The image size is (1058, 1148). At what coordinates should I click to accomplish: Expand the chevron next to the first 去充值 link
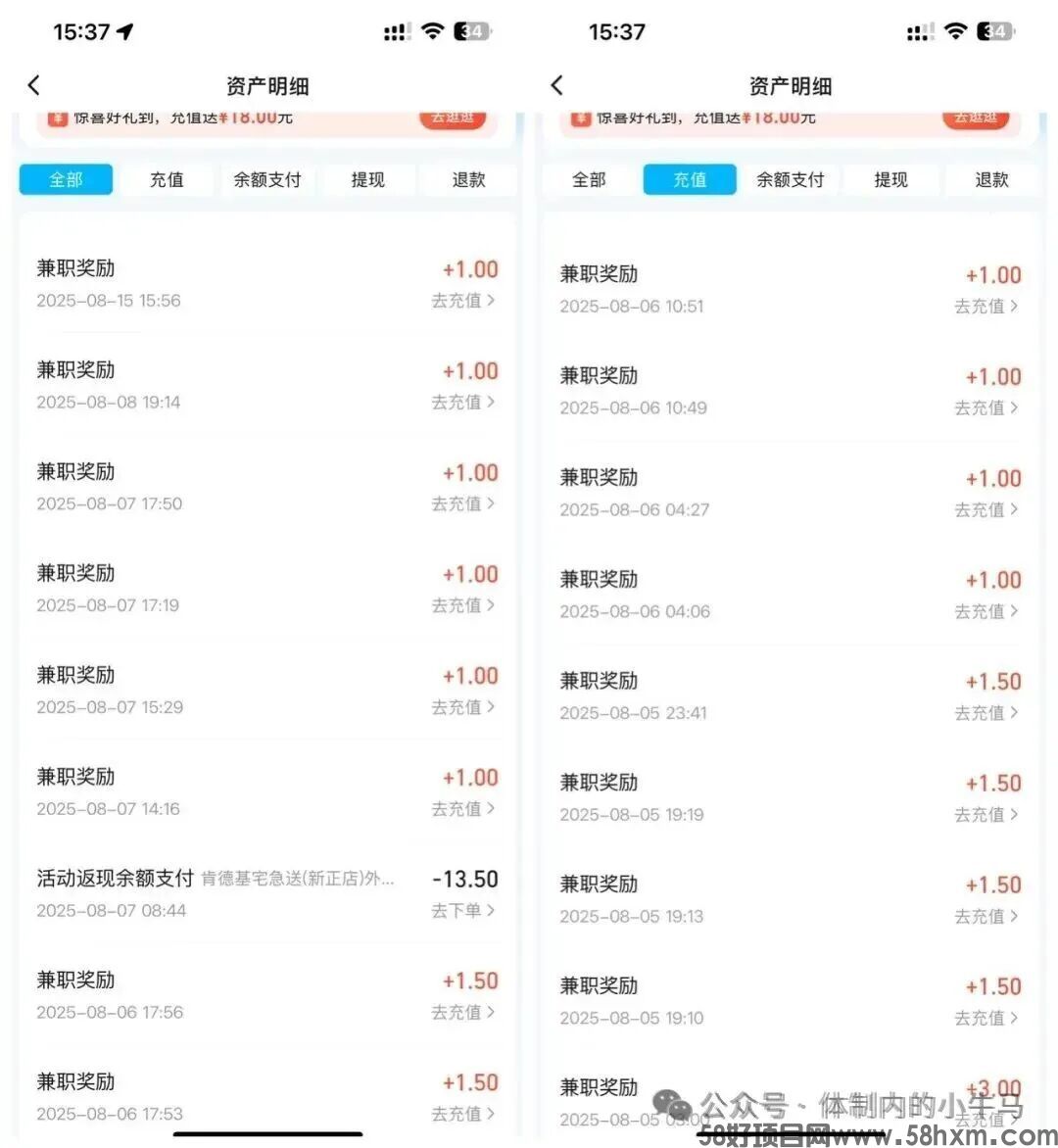click(494, 301)
